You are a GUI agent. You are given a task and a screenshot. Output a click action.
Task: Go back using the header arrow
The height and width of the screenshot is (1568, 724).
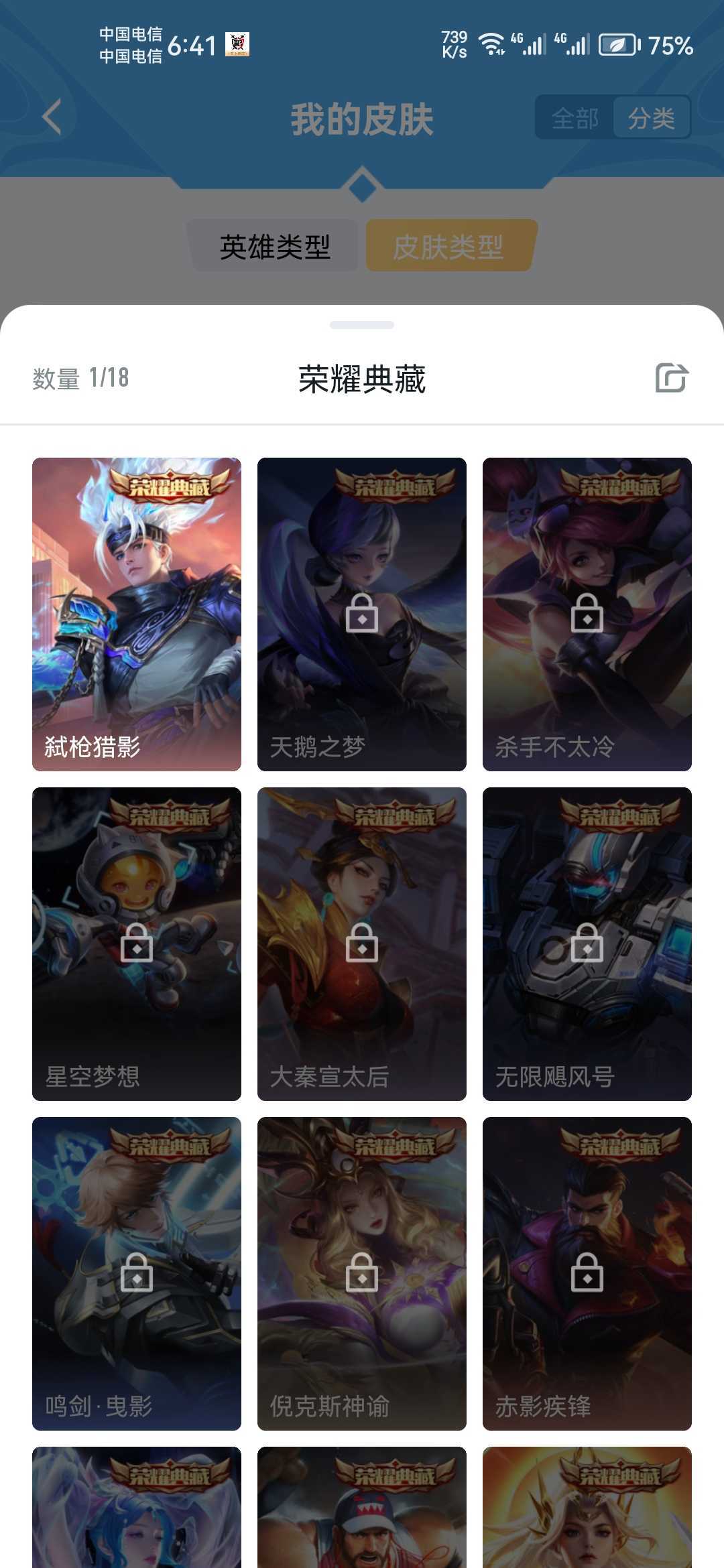coord(52,117)
